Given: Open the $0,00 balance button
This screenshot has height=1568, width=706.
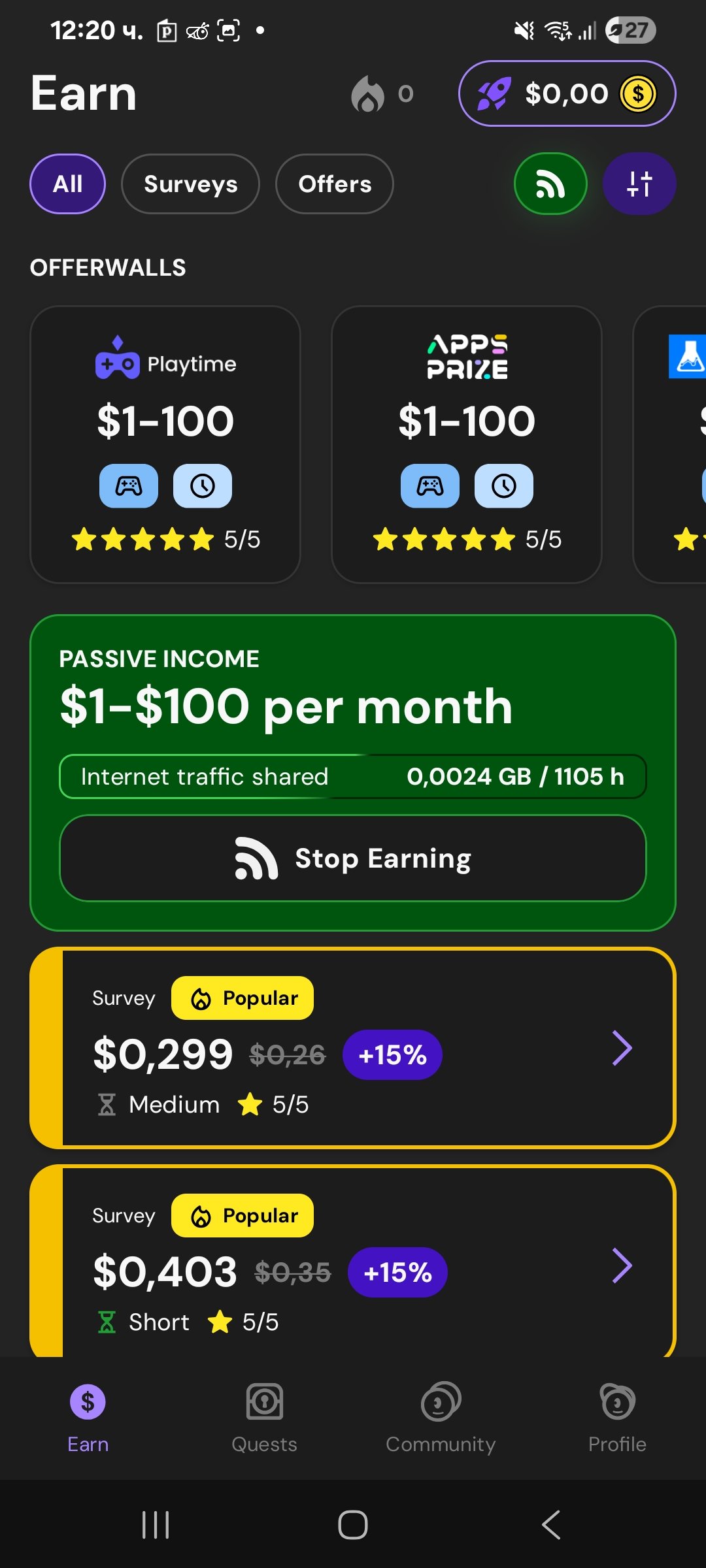Looking at the screenshot, I should click(x=567, y=93).
